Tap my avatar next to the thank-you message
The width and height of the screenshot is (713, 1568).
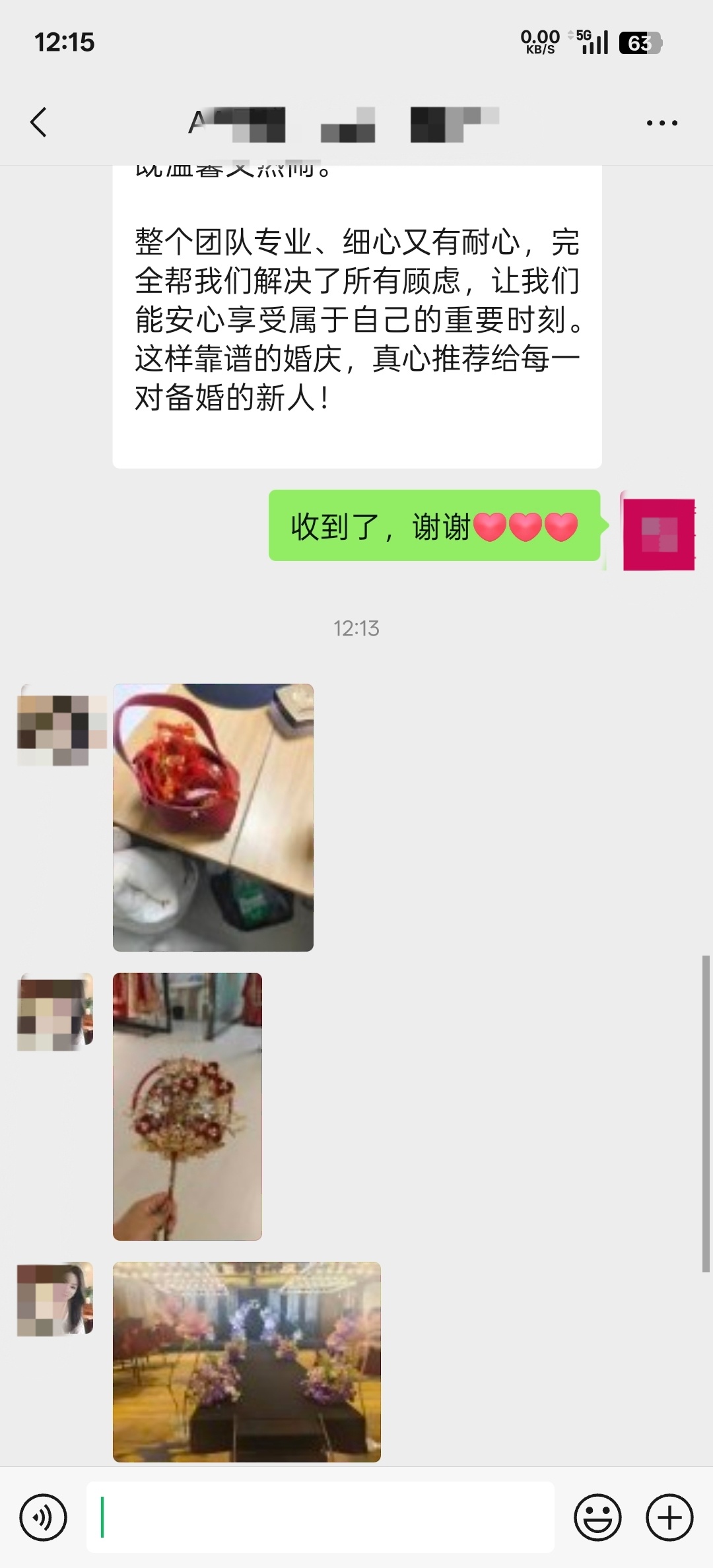[658, 532]
